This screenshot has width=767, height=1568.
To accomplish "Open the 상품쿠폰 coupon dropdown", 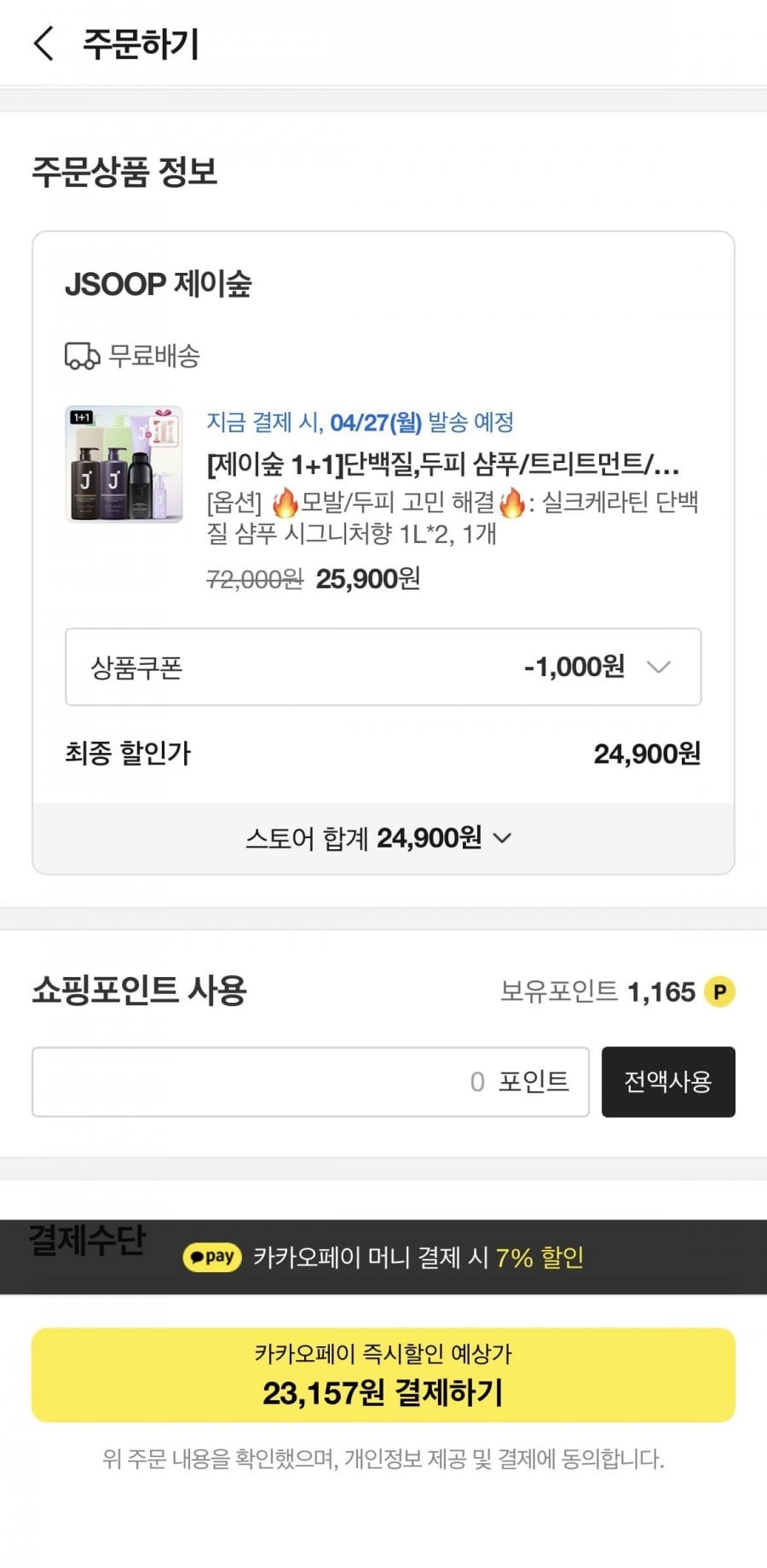I will [383, 667].
